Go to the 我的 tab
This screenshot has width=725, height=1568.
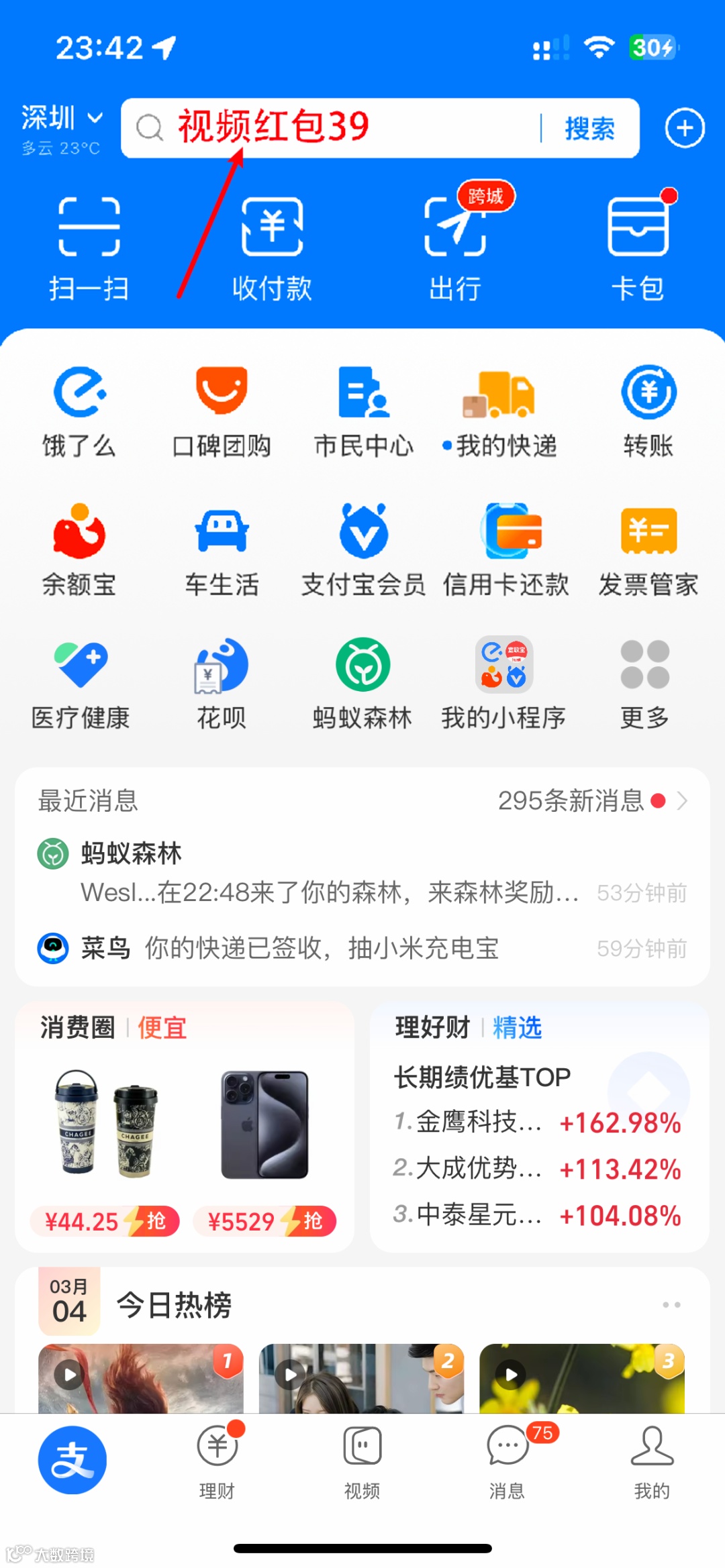[x=652, y=1463]
